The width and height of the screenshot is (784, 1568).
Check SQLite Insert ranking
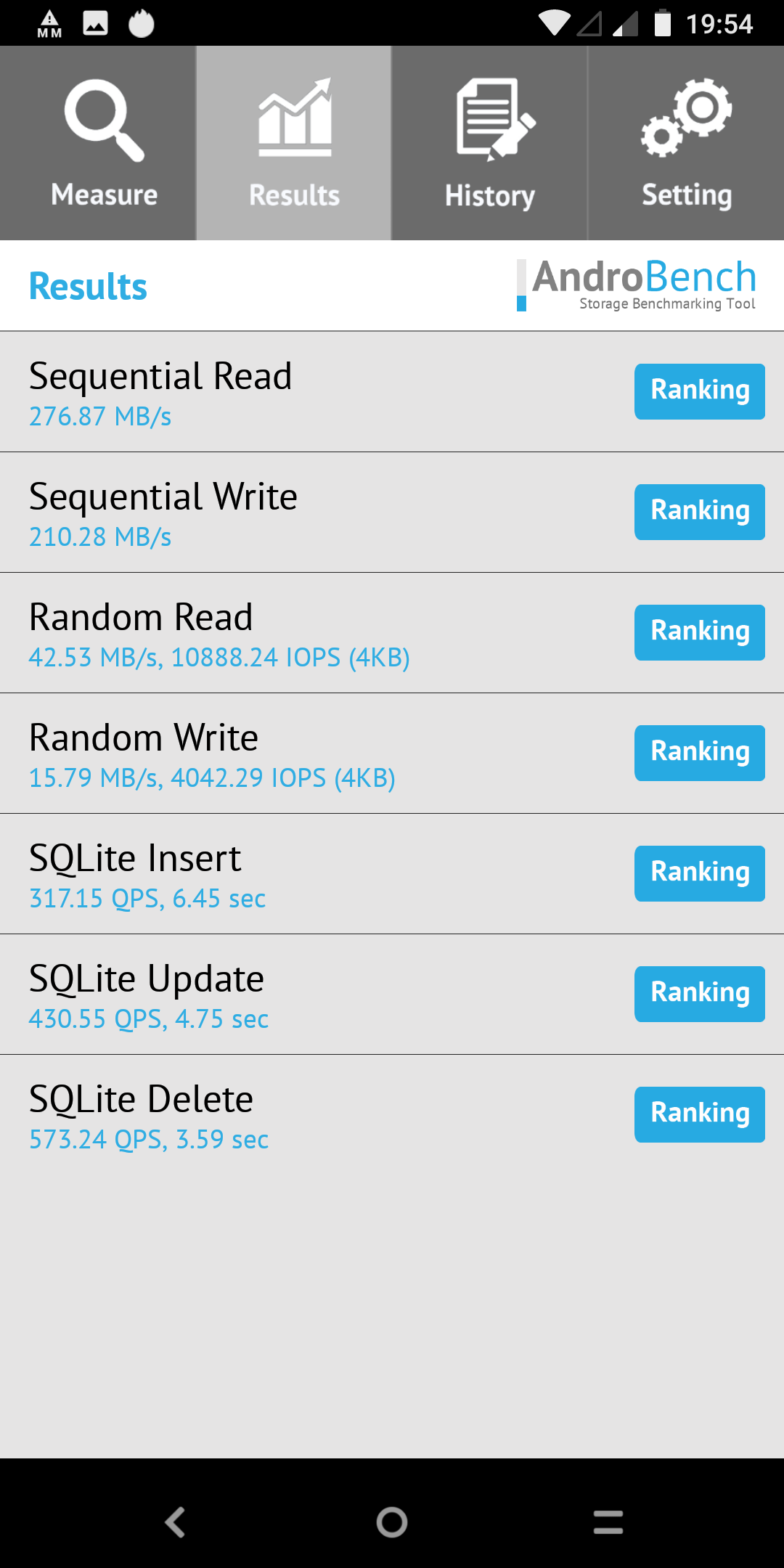pos(699,873)
